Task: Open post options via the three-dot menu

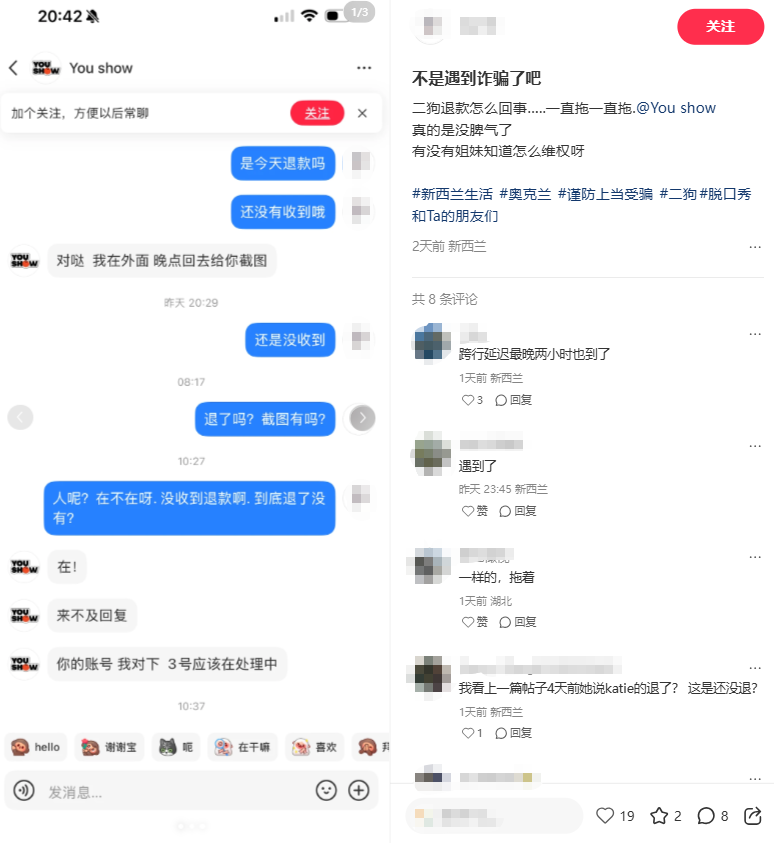Action: point(755,247)
